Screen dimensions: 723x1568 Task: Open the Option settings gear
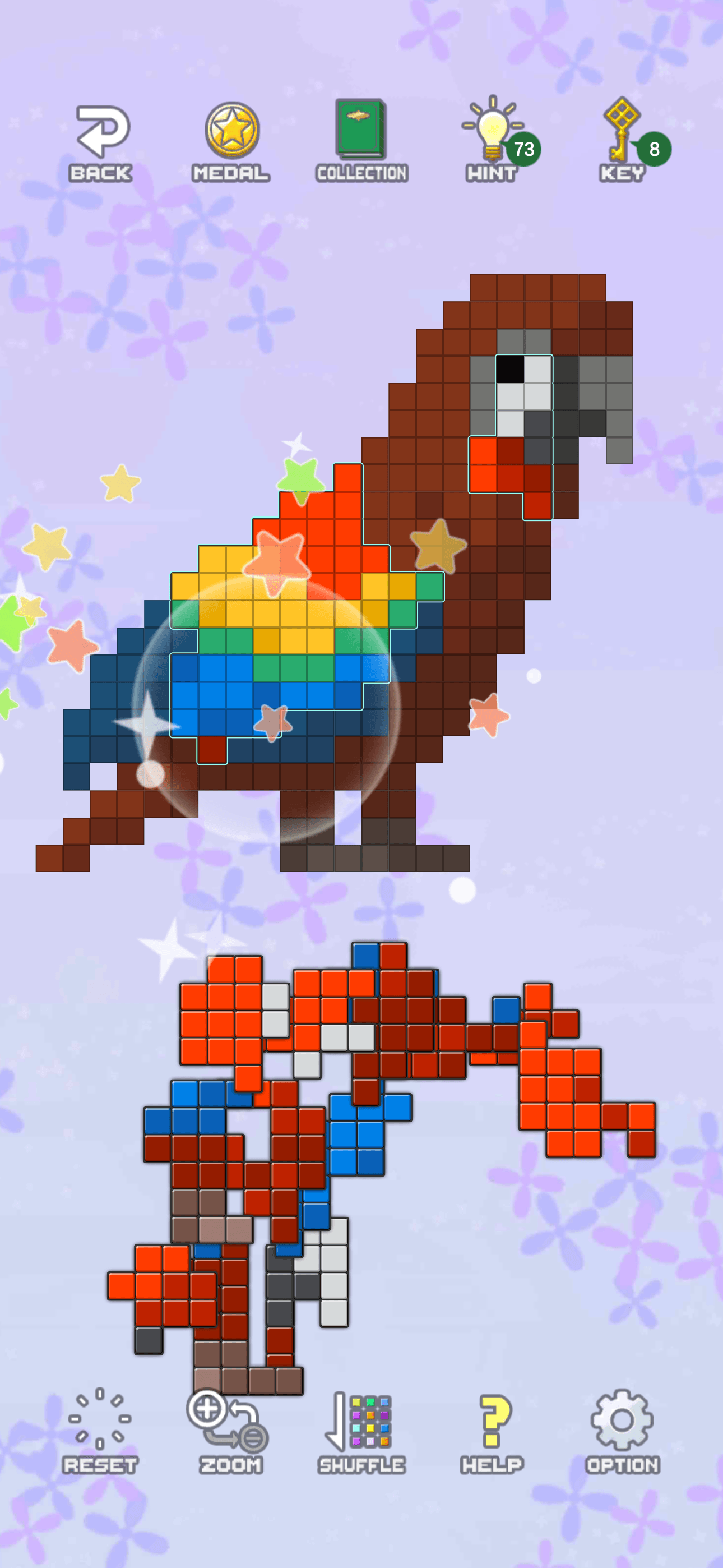622,1431
